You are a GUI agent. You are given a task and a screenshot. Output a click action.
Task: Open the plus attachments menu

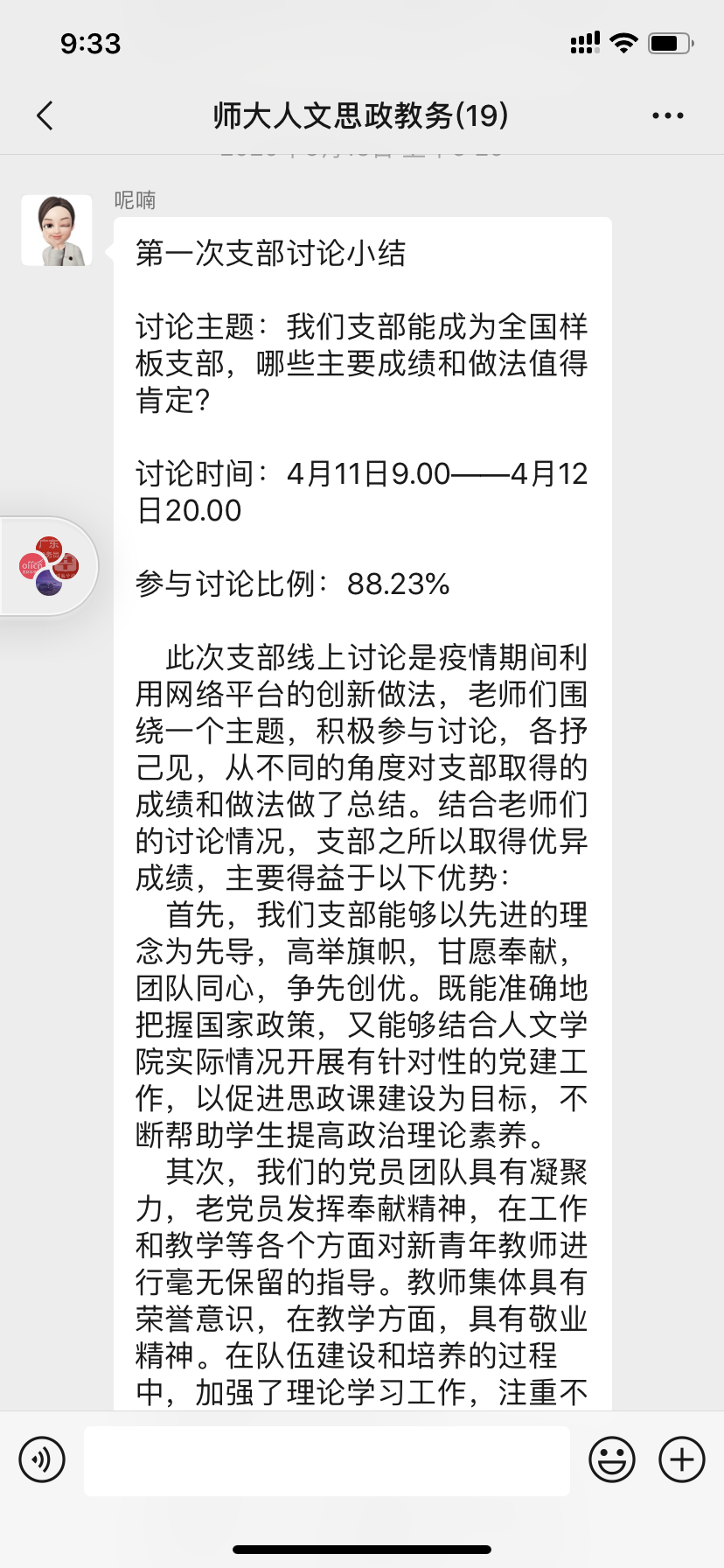point(681,1459)
